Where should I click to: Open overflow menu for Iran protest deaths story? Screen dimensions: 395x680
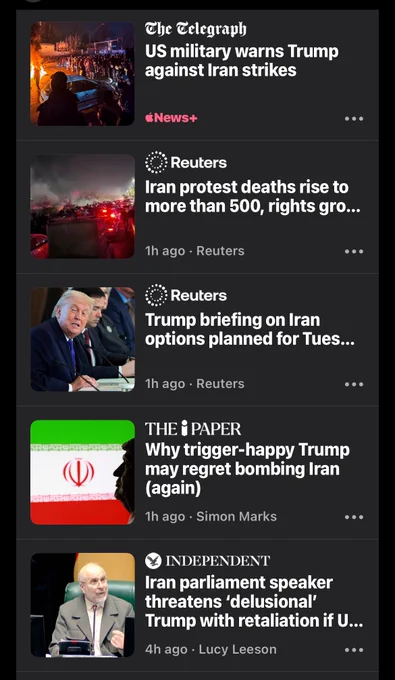point(354,251)
